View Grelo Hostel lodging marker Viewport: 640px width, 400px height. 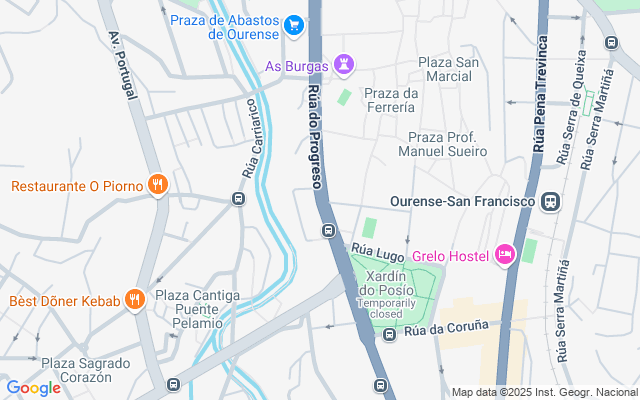point(505,257)
